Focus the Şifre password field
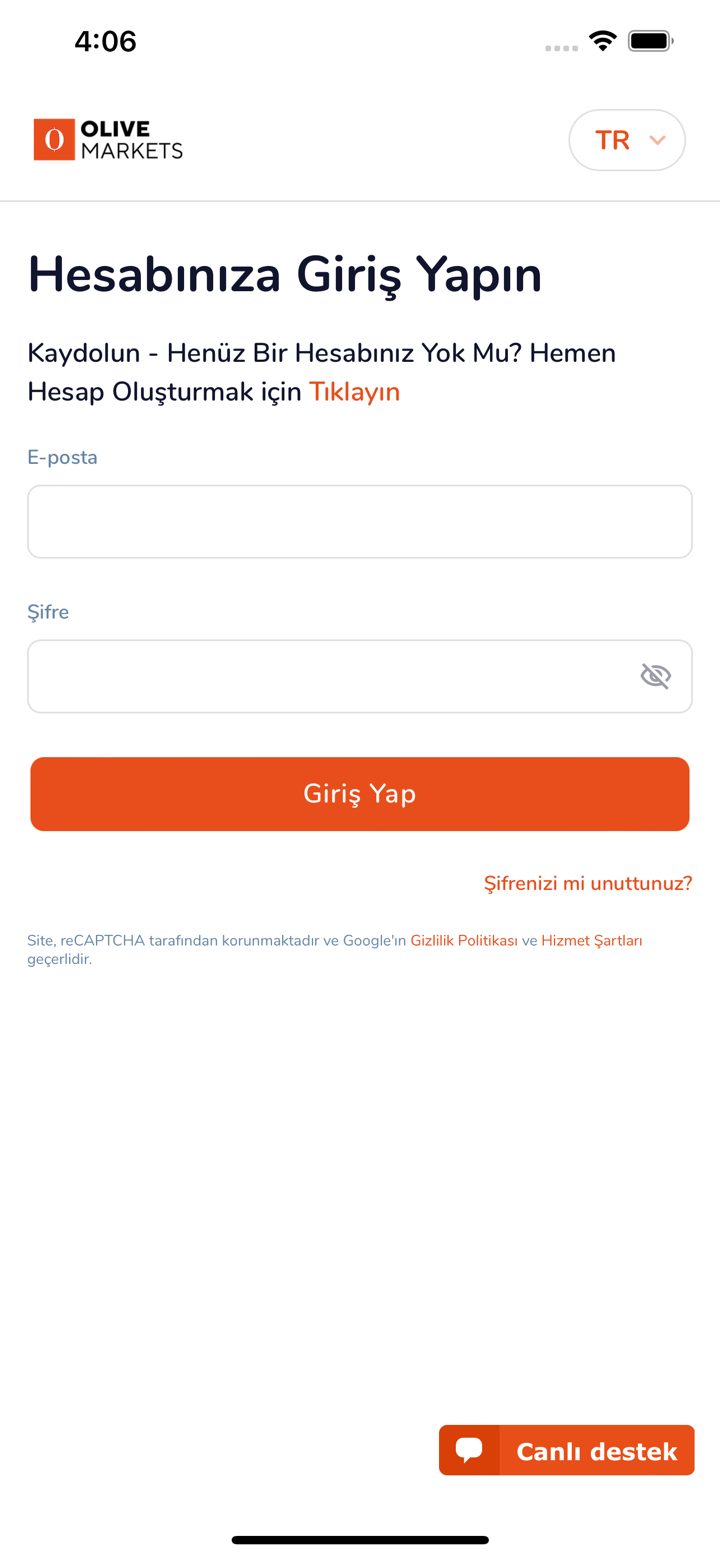This screenshot has height=1558, width=720. coord(330,677)
